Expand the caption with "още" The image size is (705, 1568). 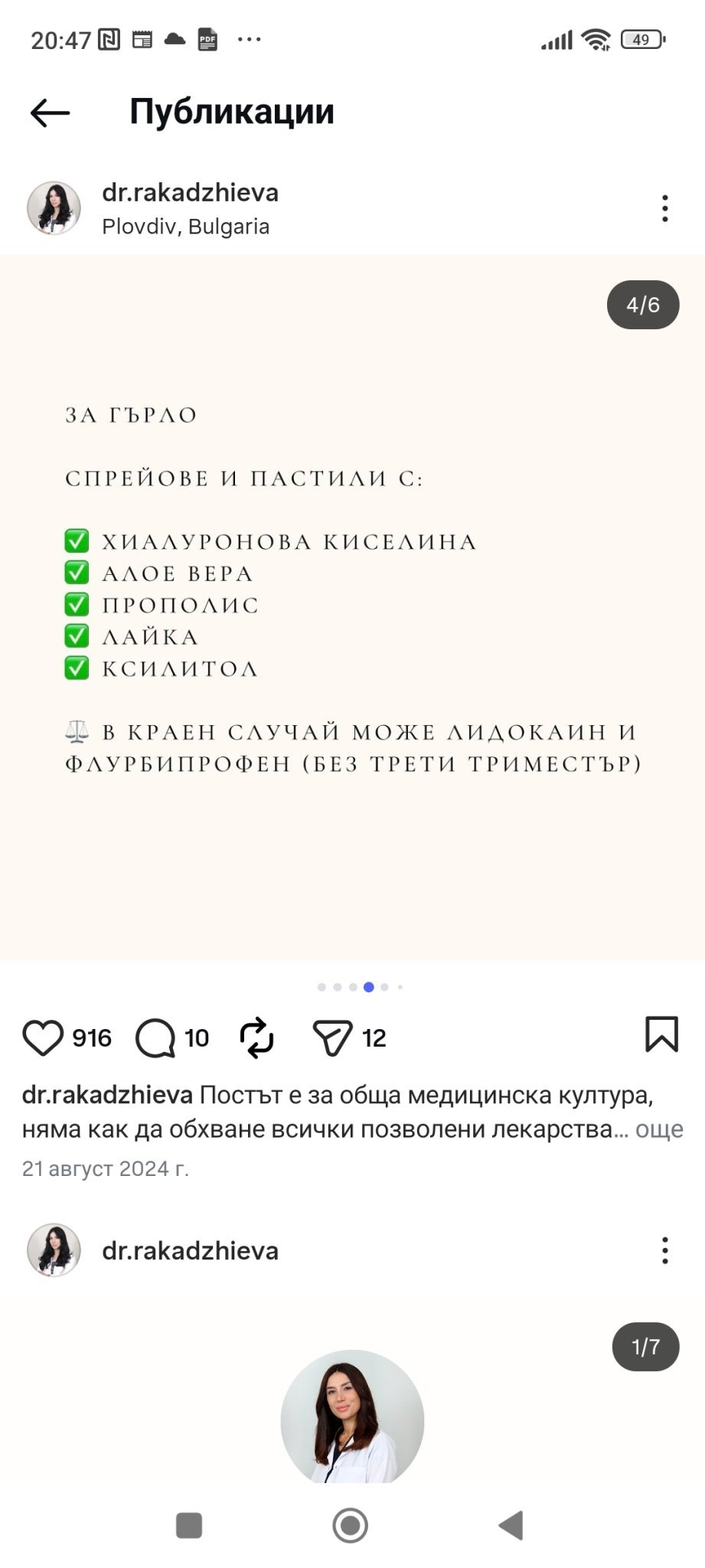coord(659,1129)
